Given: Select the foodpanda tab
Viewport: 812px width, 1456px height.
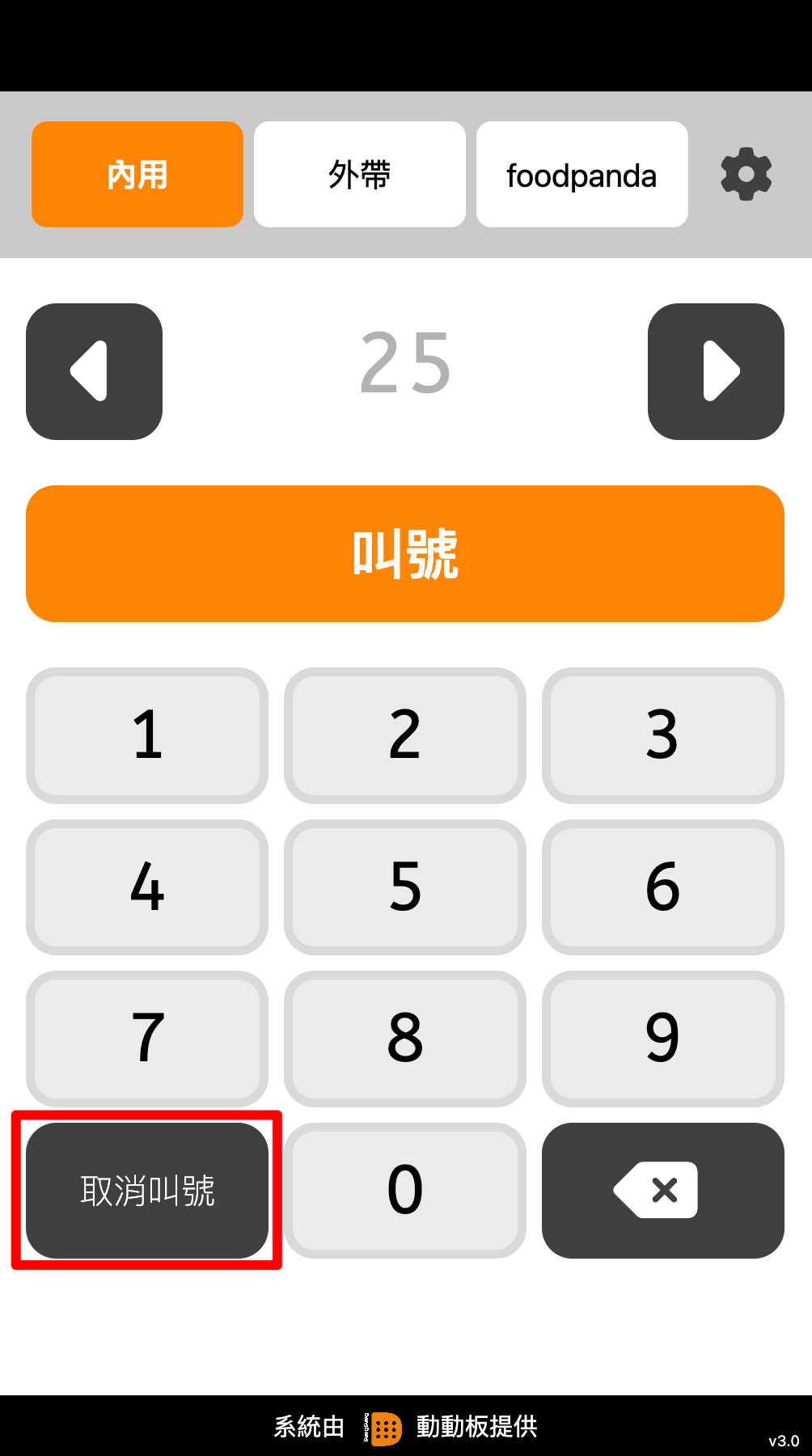Looking at the screenshot, I should (582, 174).
